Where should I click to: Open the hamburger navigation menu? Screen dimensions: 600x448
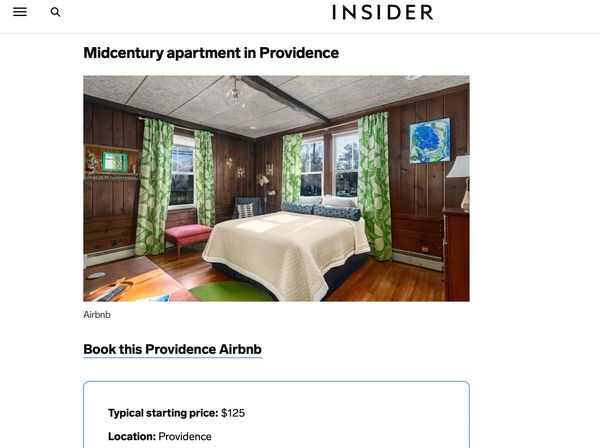(x=20, y=12)
